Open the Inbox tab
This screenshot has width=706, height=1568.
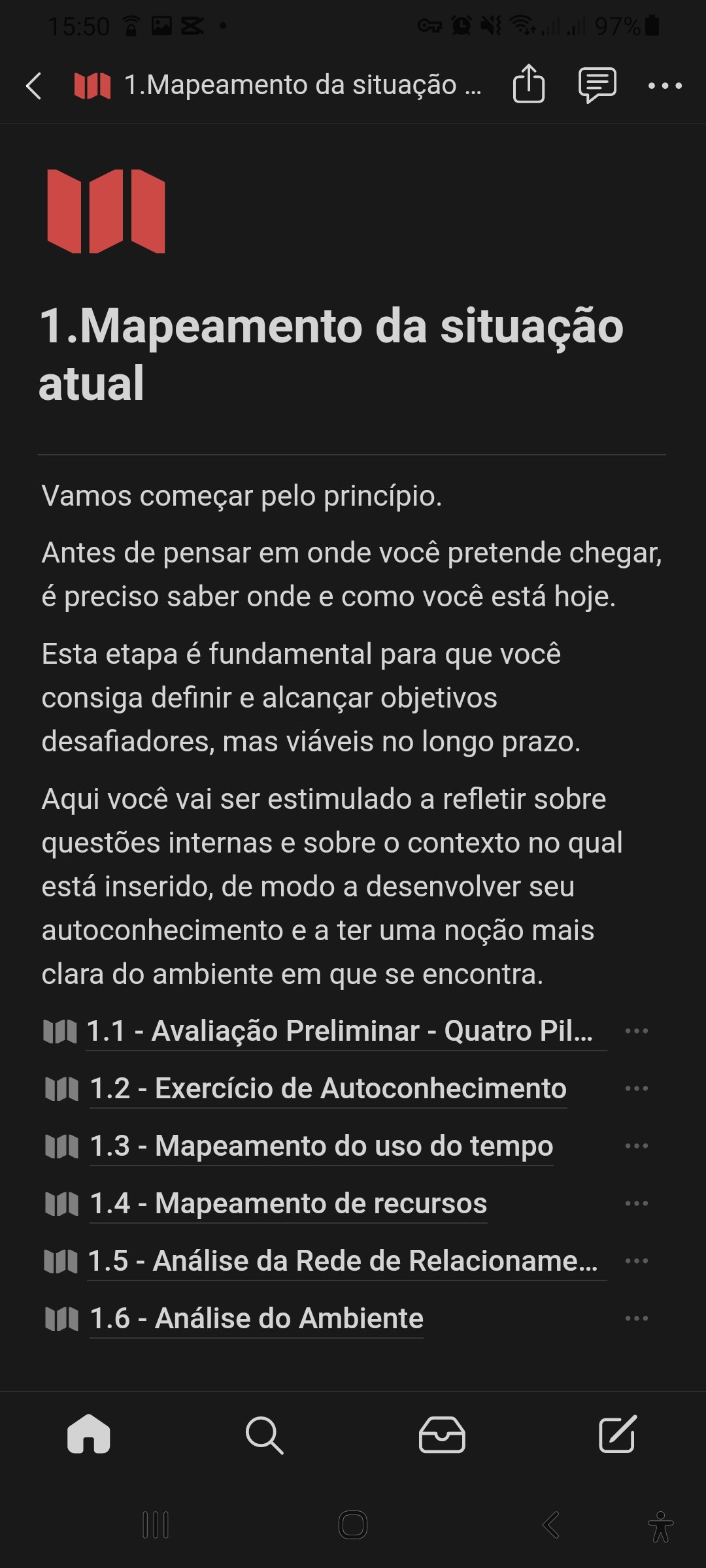[x=442, y=1435]
